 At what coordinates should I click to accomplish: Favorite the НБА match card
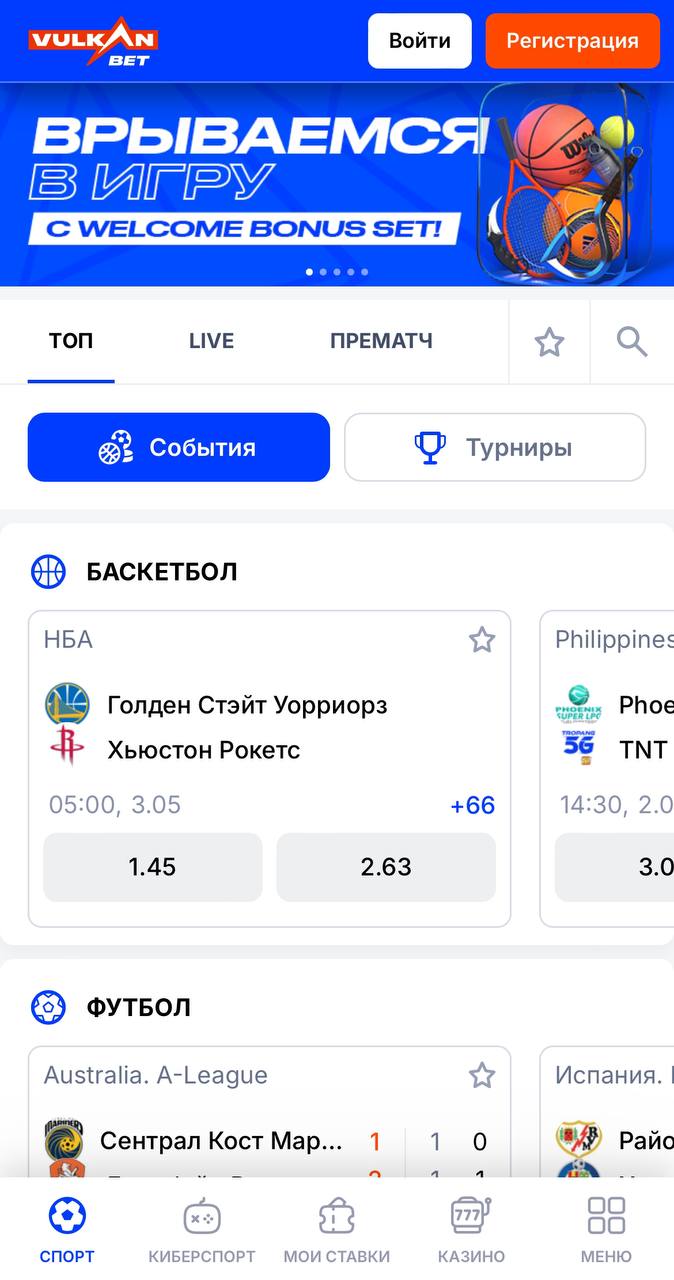point(482,640)
